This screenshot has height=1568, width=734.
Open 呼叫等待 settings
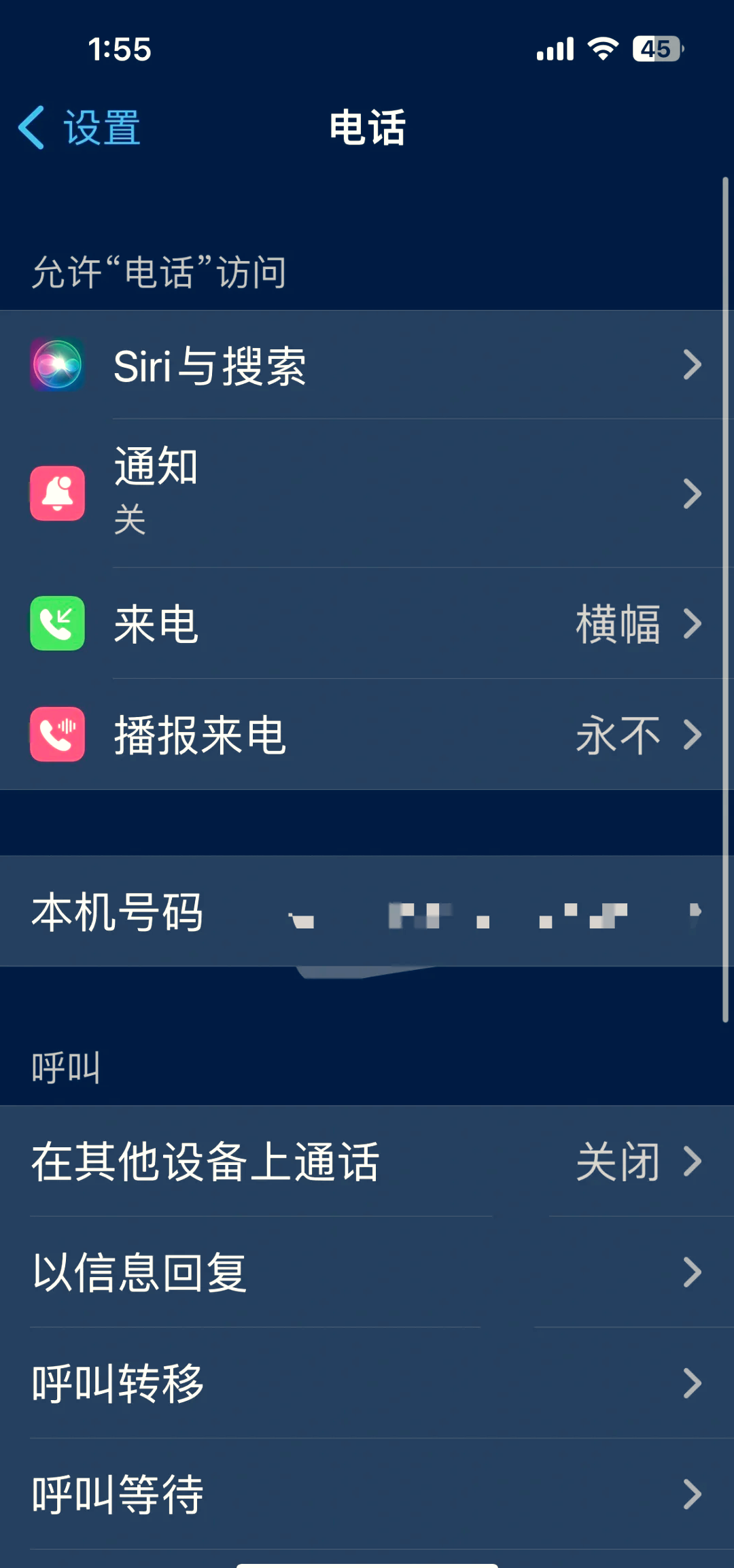coord(367,1493)
